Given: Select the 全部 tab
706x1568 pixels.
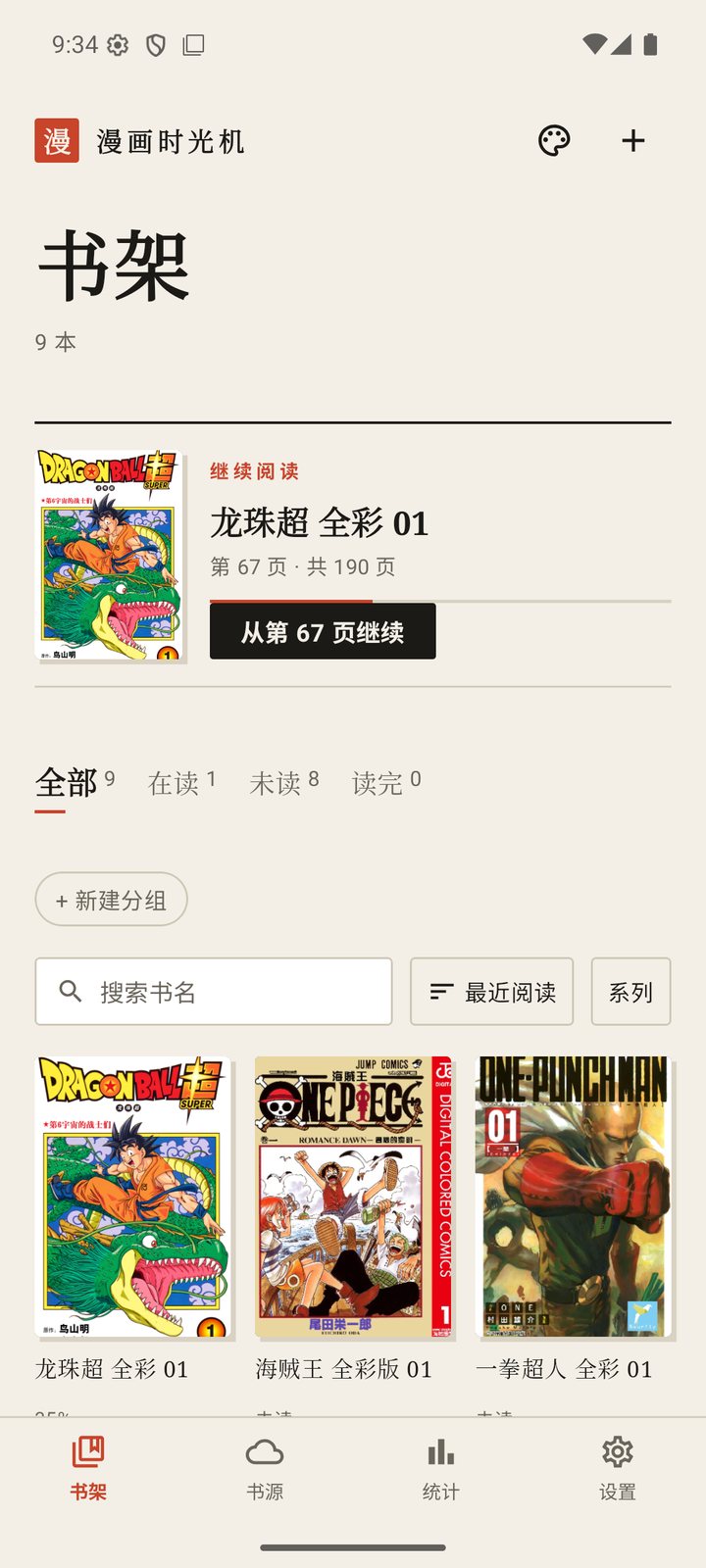Looking at the screenshot, I should coord(75,783).
